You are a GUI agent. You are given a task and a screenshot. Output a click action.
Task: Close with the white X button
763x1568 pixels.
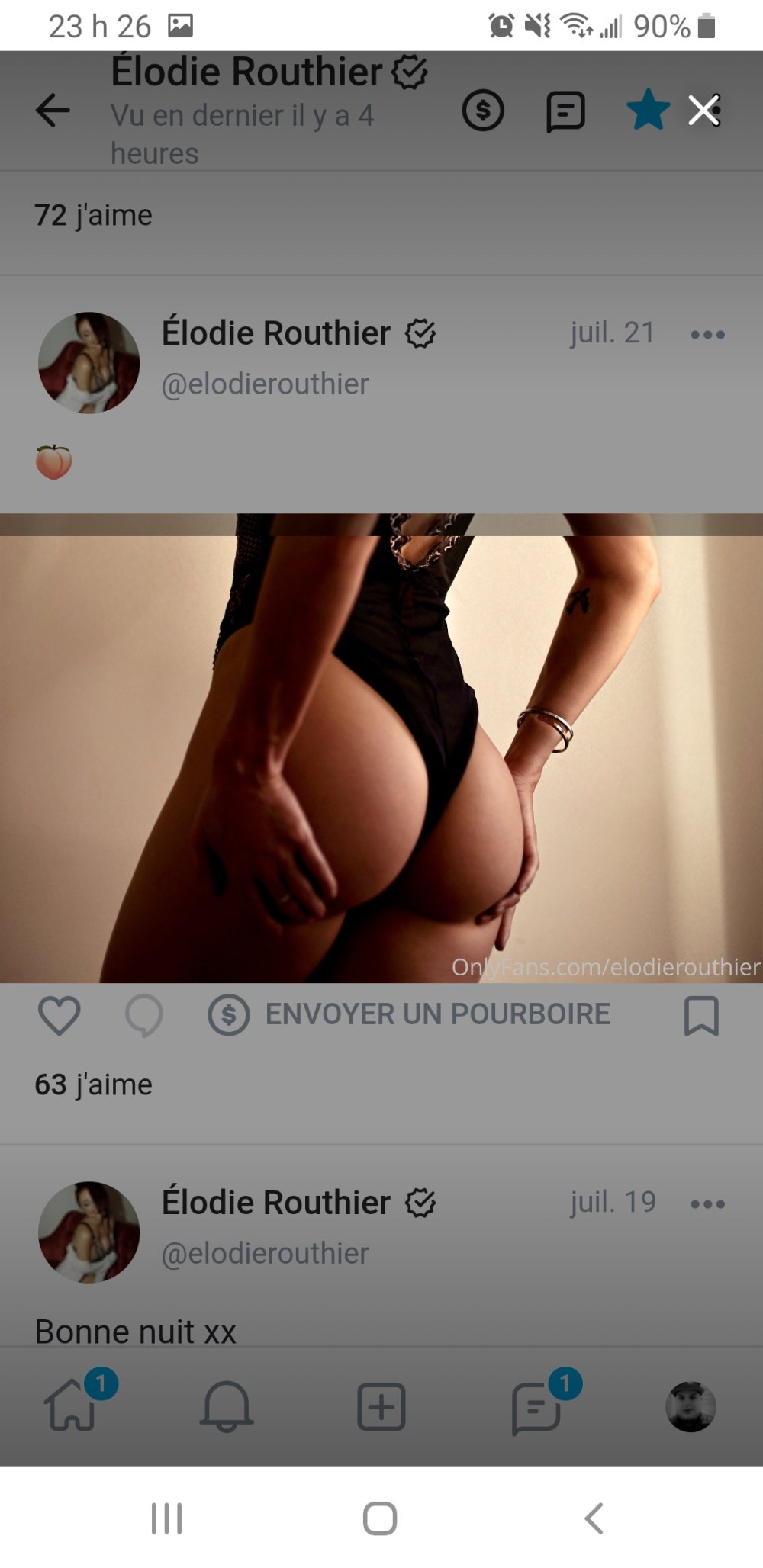pos(703,111)
